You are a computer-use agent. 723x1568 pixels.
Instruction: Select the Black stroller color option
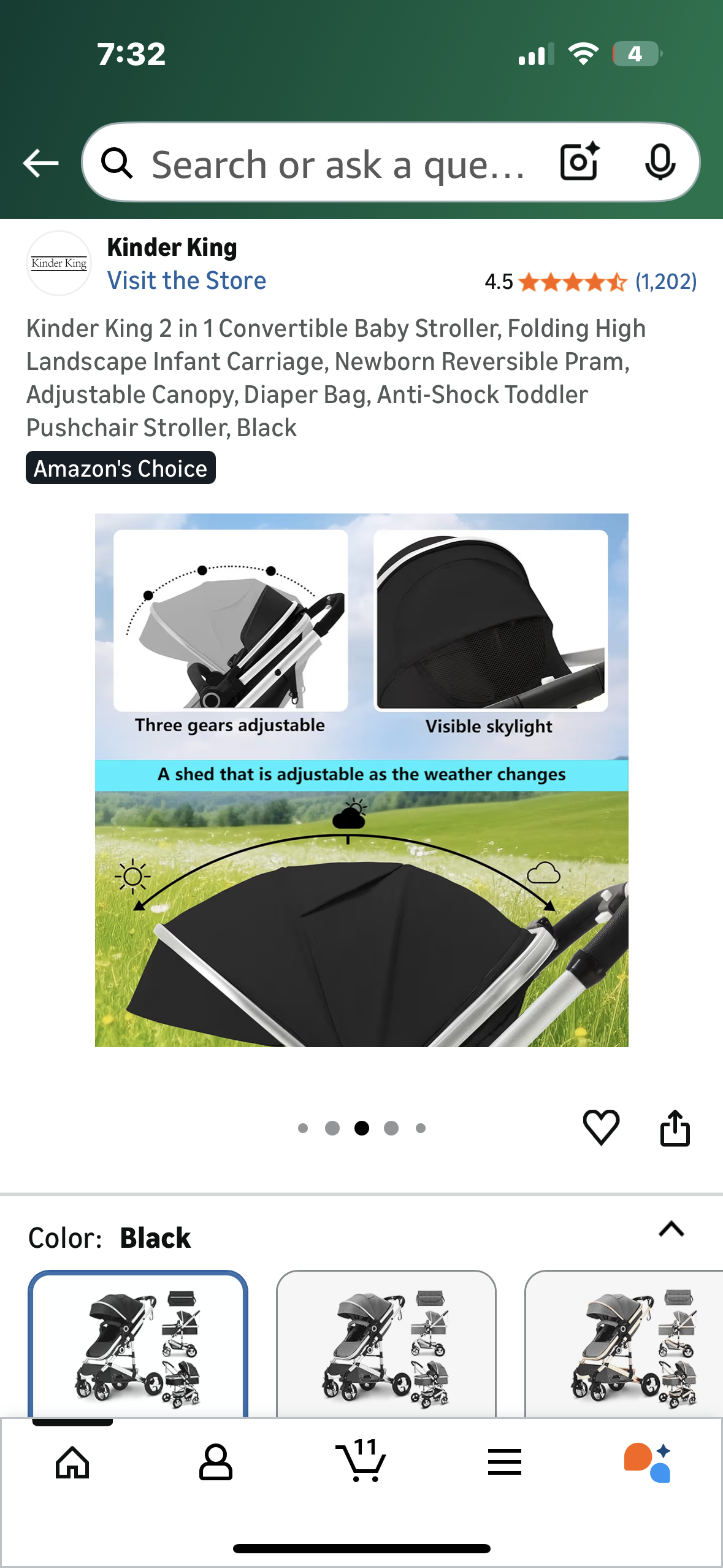tap(138, 1343)
